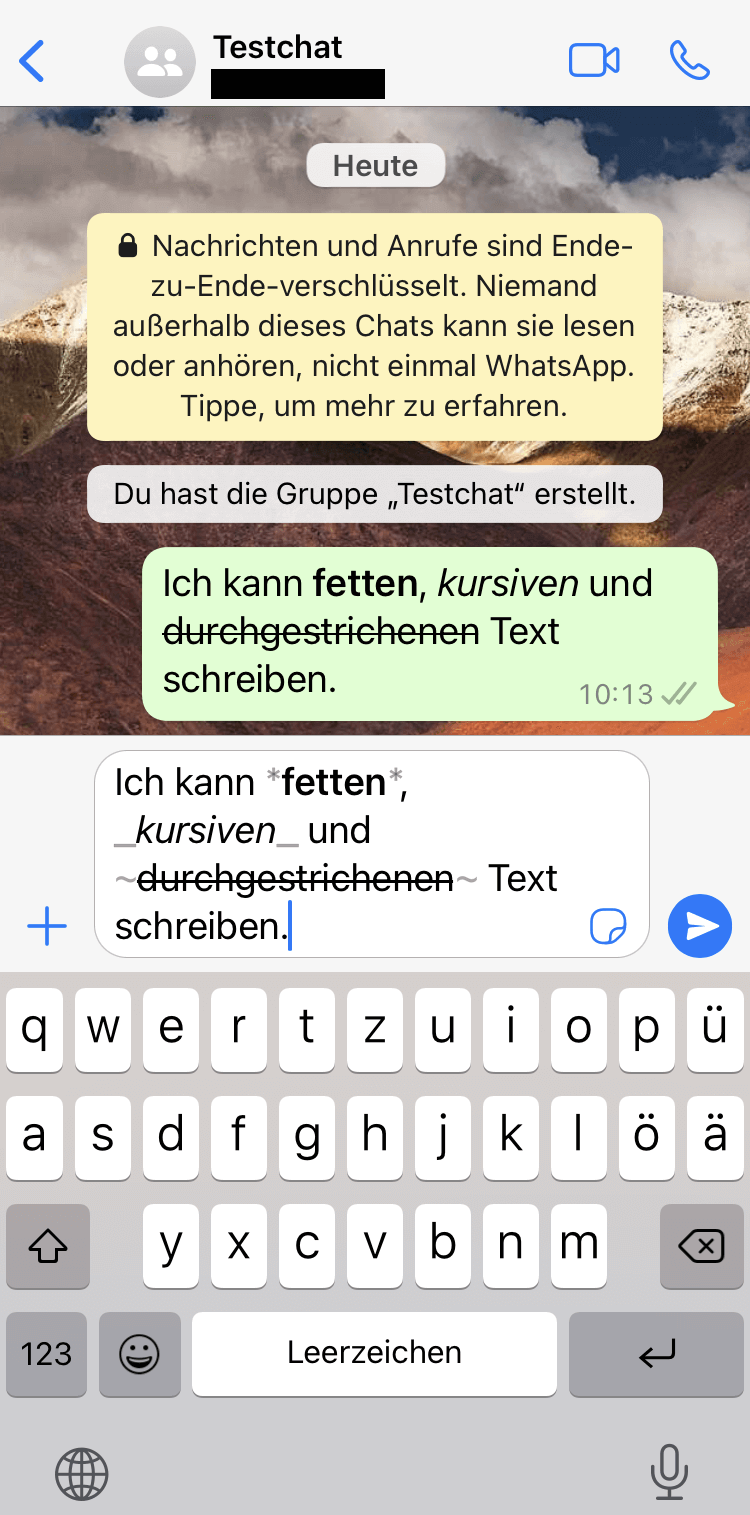Open the plus attachment menu
Image resolution: width=750 pixels, height=1515 pixels.
[47, 927]
